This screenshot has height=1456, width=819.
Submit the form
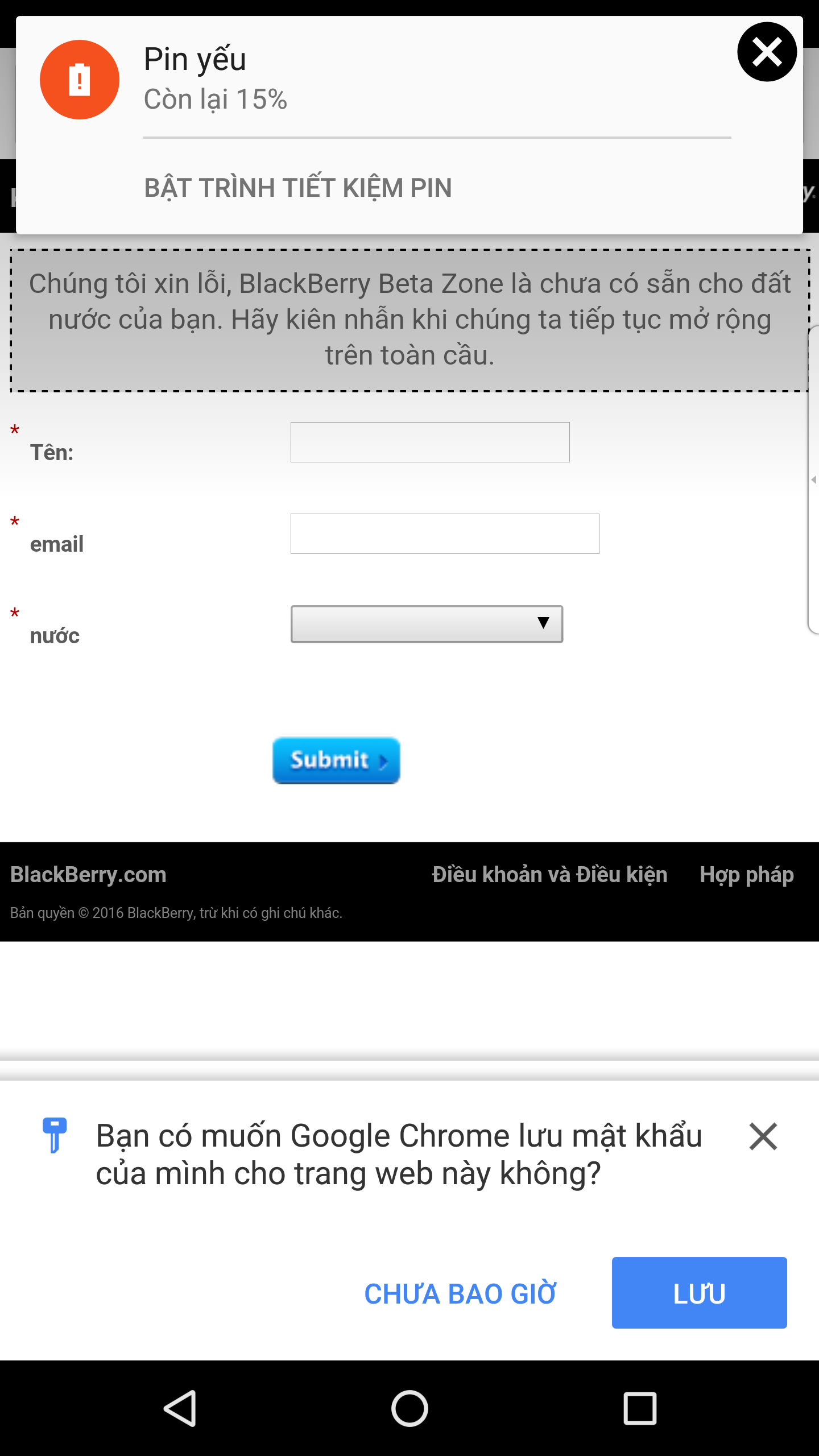point(336,760)
